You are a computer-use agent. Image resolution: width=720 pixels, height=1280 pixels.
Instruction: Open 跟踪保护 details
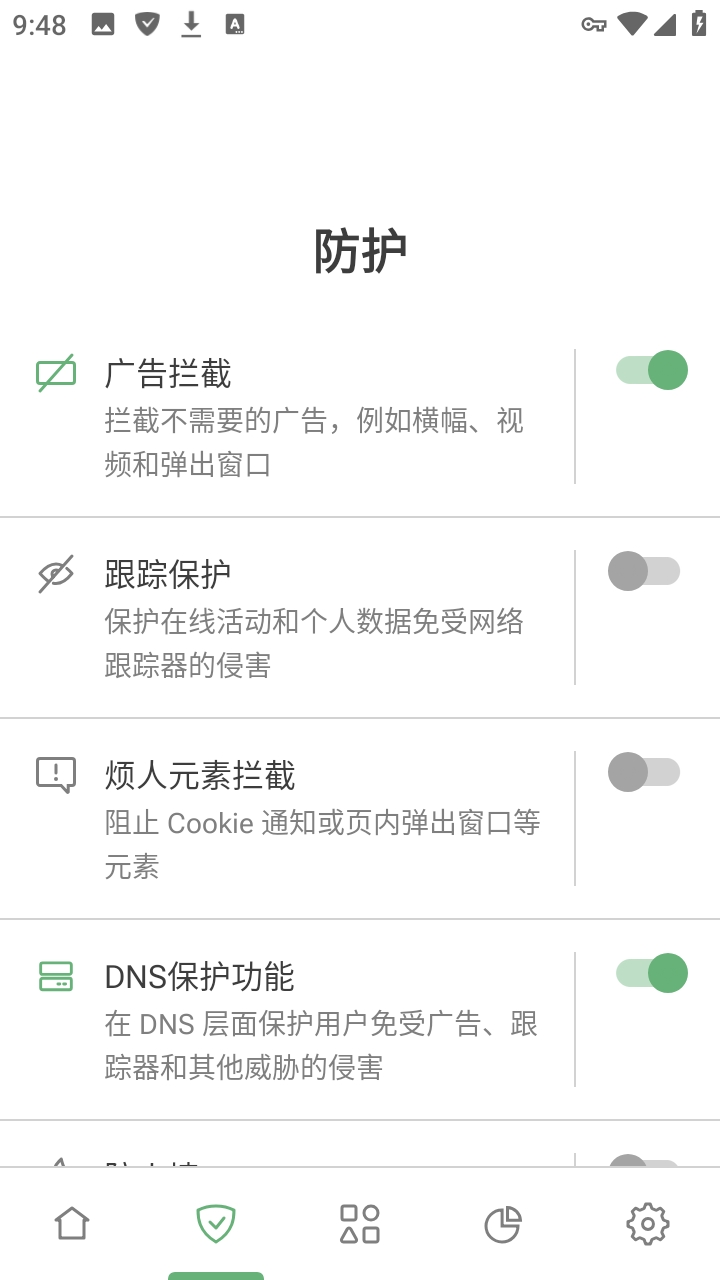(x=300, y=618)
